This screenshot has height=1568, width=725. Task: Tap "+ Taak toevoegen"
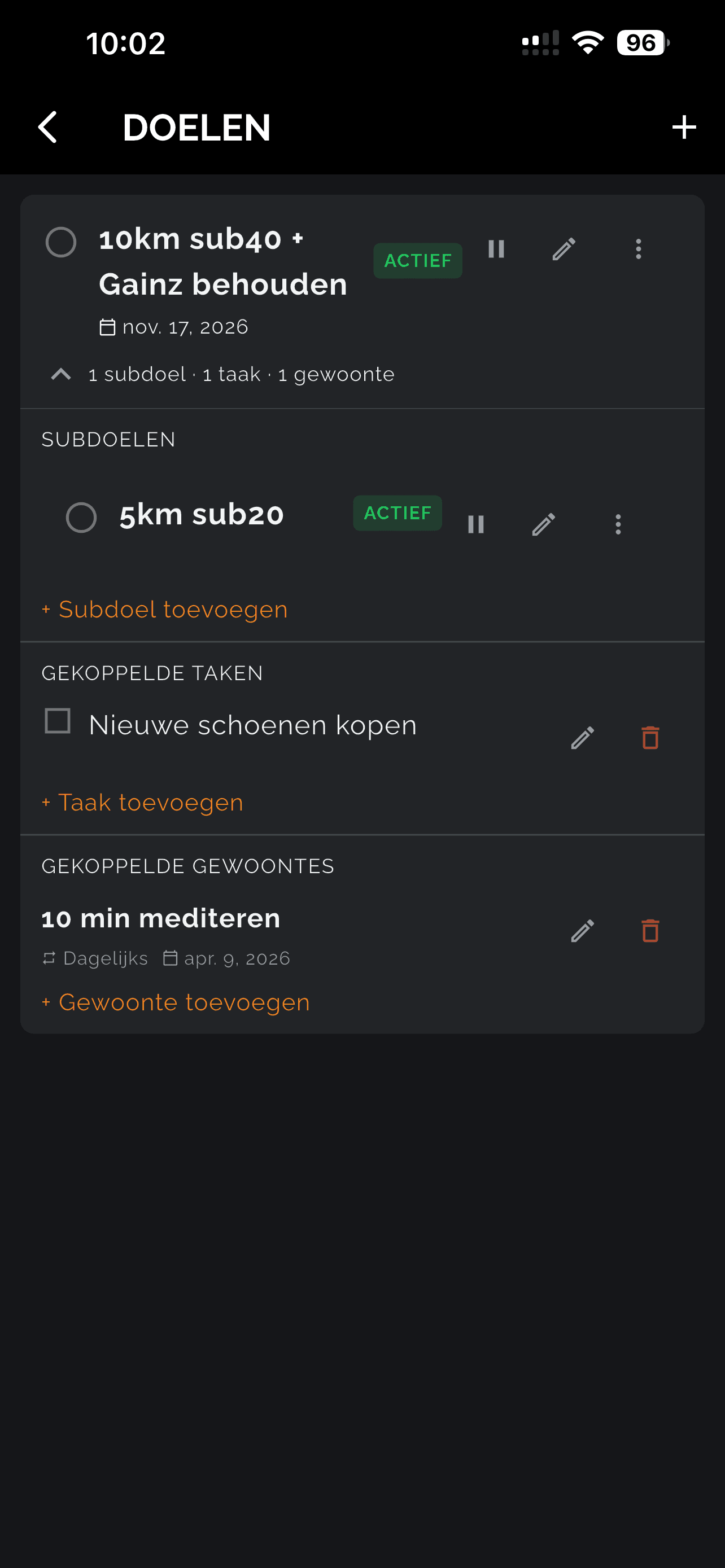click(142, 802)
